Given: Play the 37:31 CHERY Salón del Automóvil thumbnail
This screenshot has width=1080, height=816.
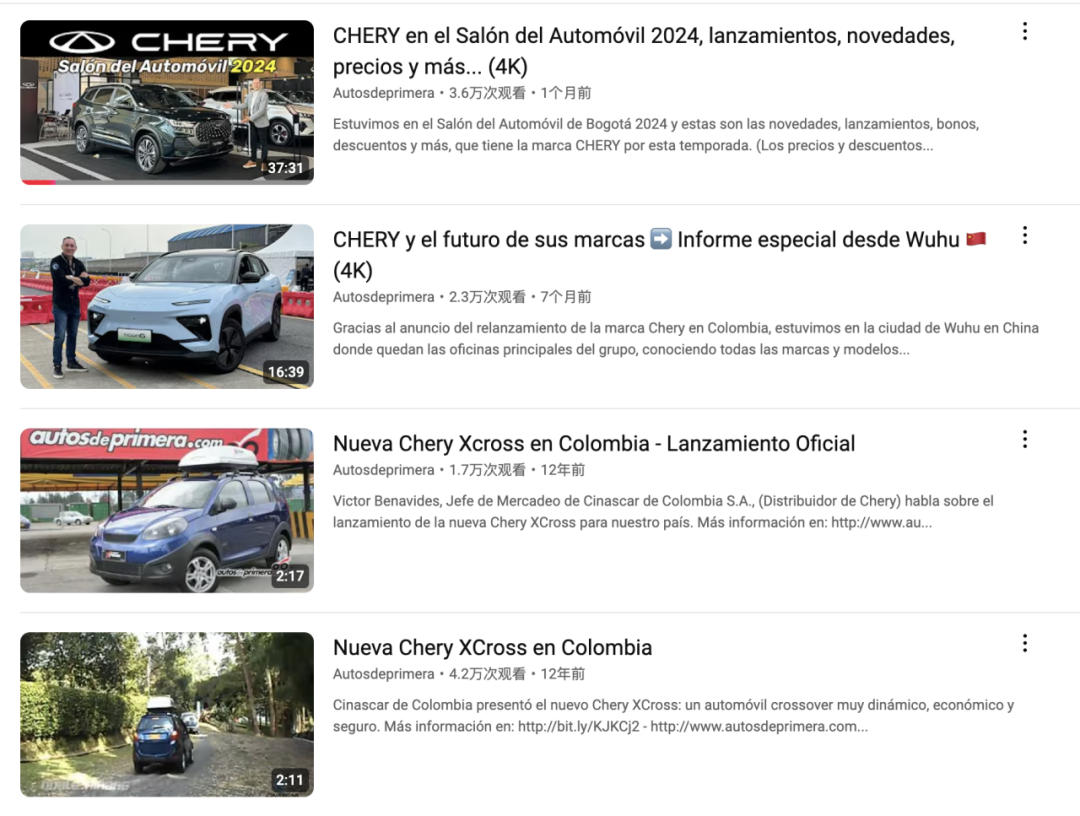Looking at the screenshot, I should [167, 103].
